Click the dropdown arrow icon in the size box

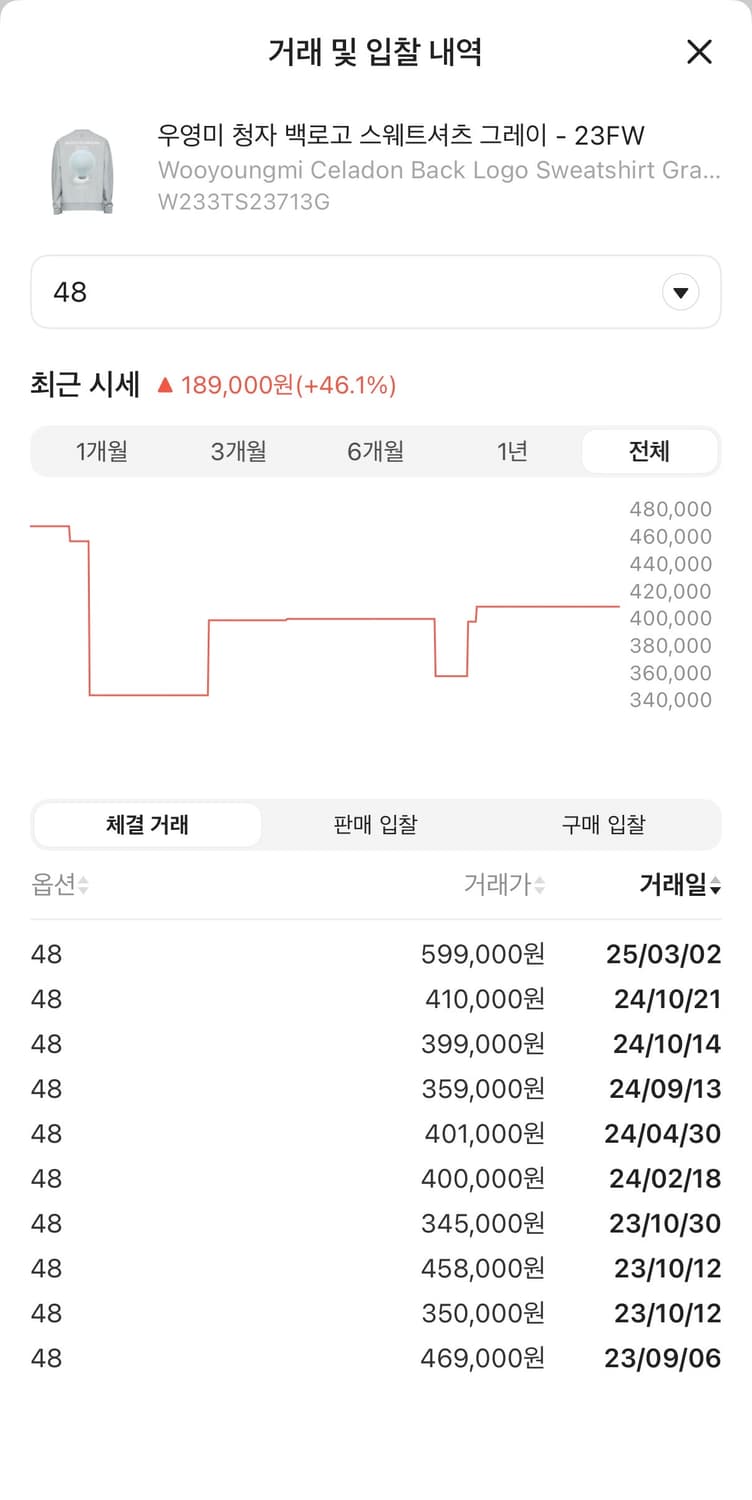pos(680,291)
